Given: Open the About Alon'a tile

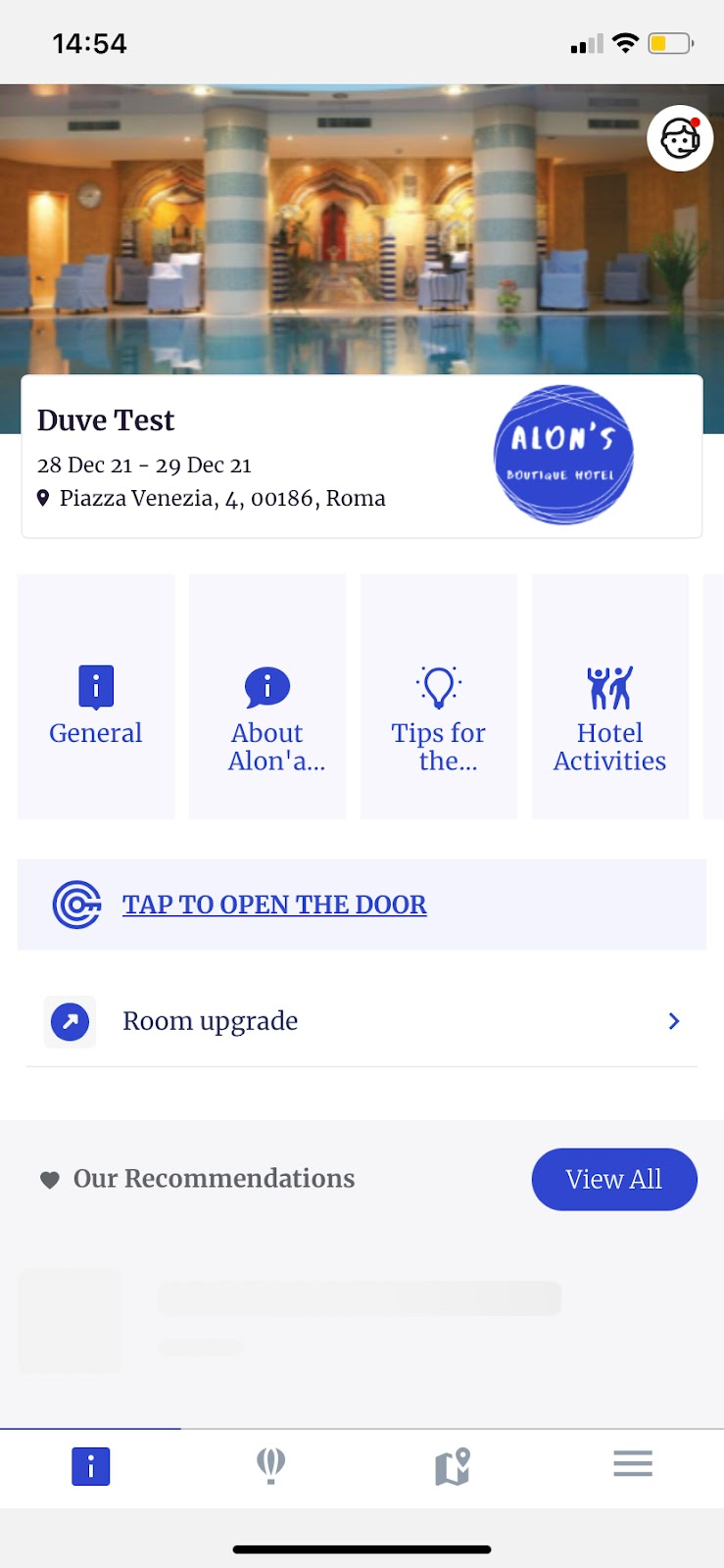Looking at the screenshot, I should tap(267, 697).
